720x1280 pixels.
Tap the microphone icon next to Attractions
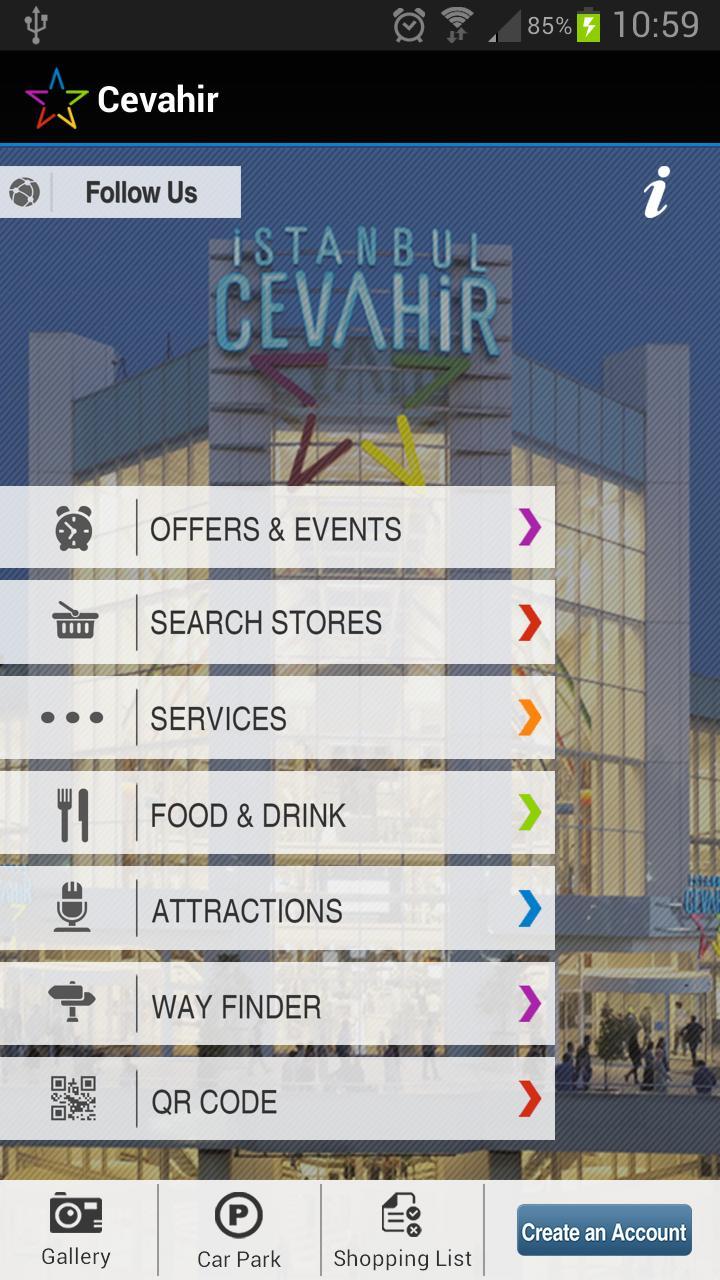[x=73, y=909]
